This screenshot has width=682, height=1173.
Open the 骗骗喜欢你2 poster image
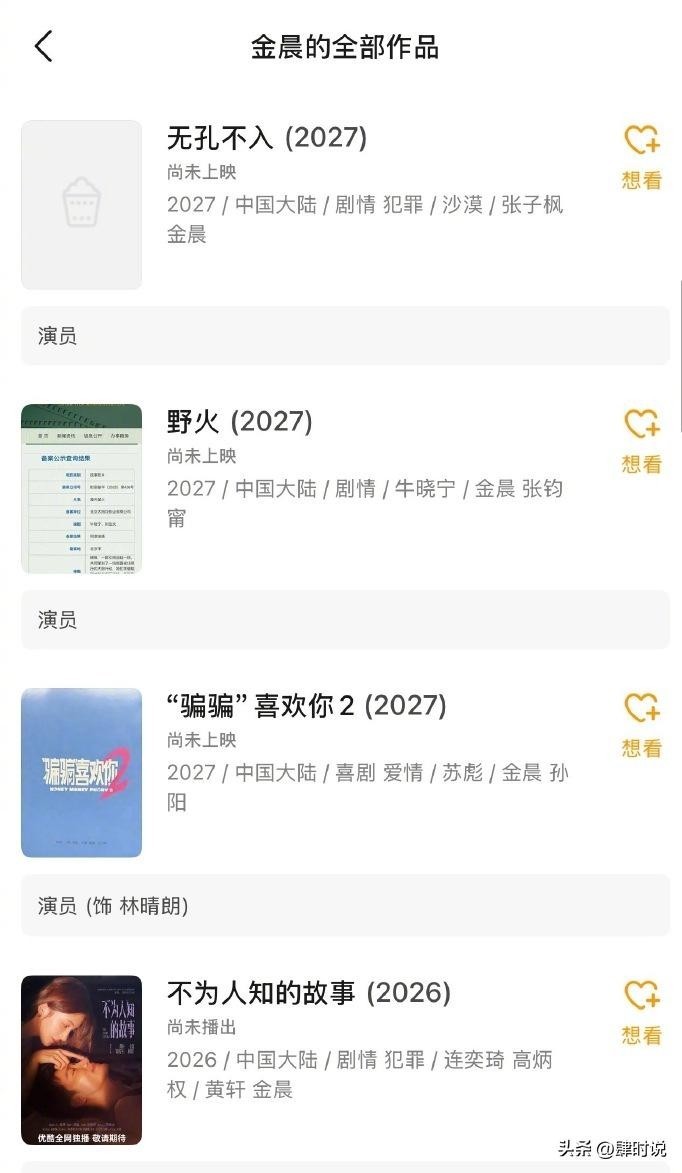pos(81,772)
